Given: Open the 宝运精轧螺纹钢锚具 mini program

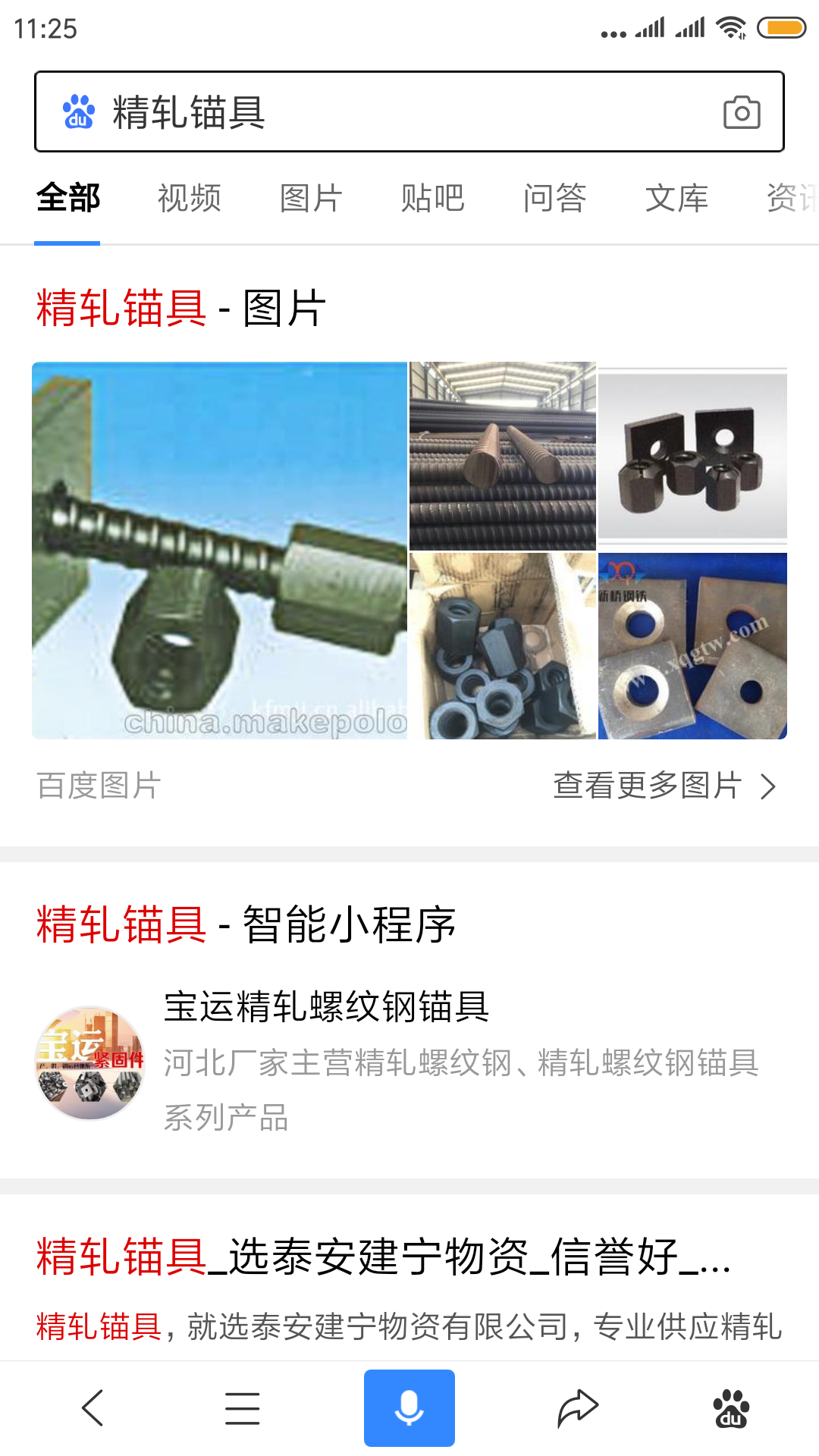Looking at the screenshot, I should 326,1008.
